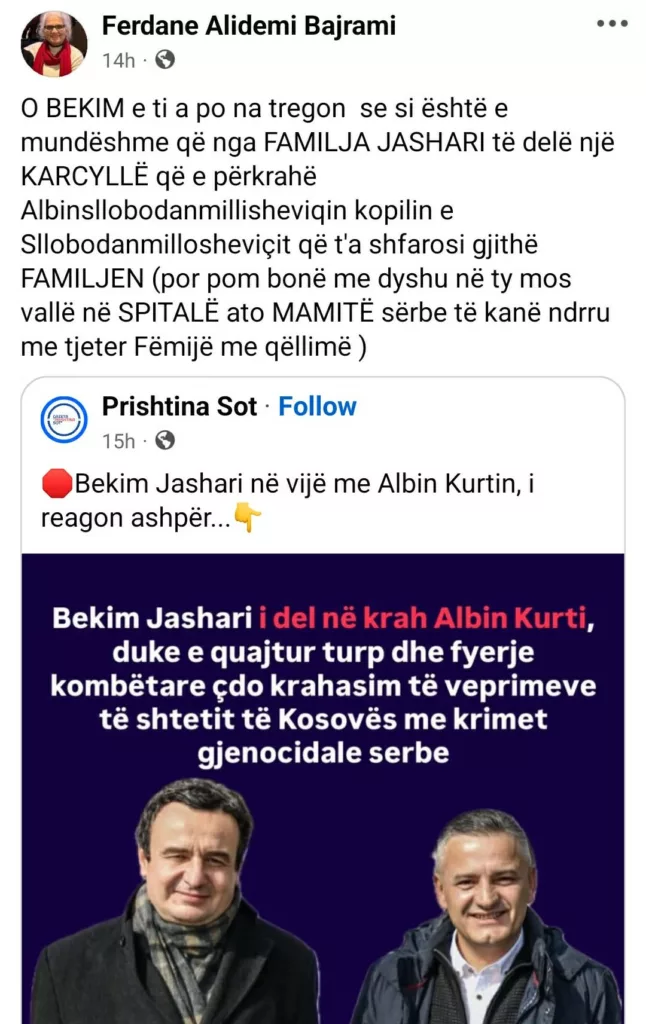The height and width of the screenshot is (1024, 646).
Task: Follow the Prishtina Sot page
Action: click(317, 407)
